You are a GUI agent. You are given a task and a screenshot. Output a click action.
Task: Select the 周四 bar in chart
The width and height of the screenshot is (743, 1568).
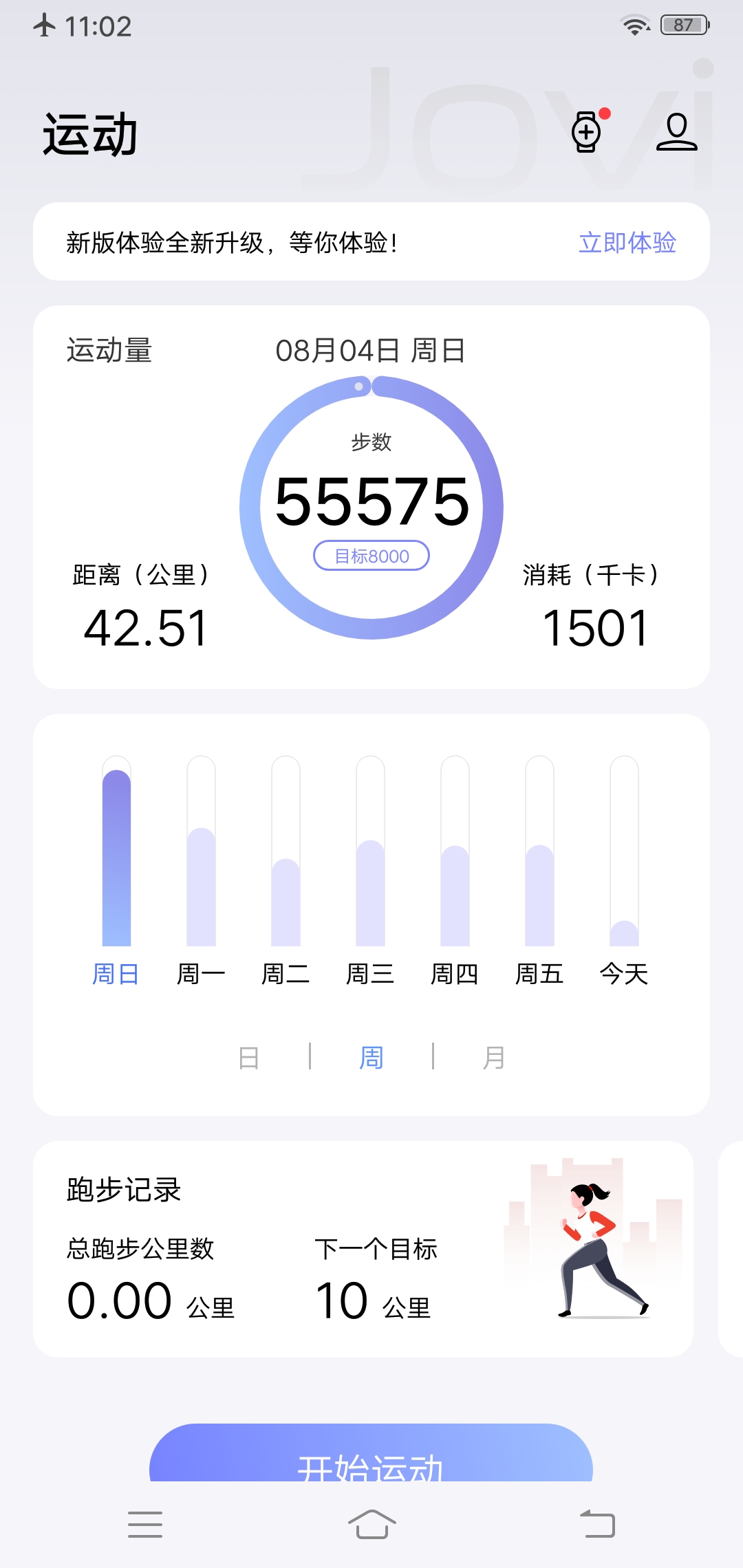click(455, 894)
